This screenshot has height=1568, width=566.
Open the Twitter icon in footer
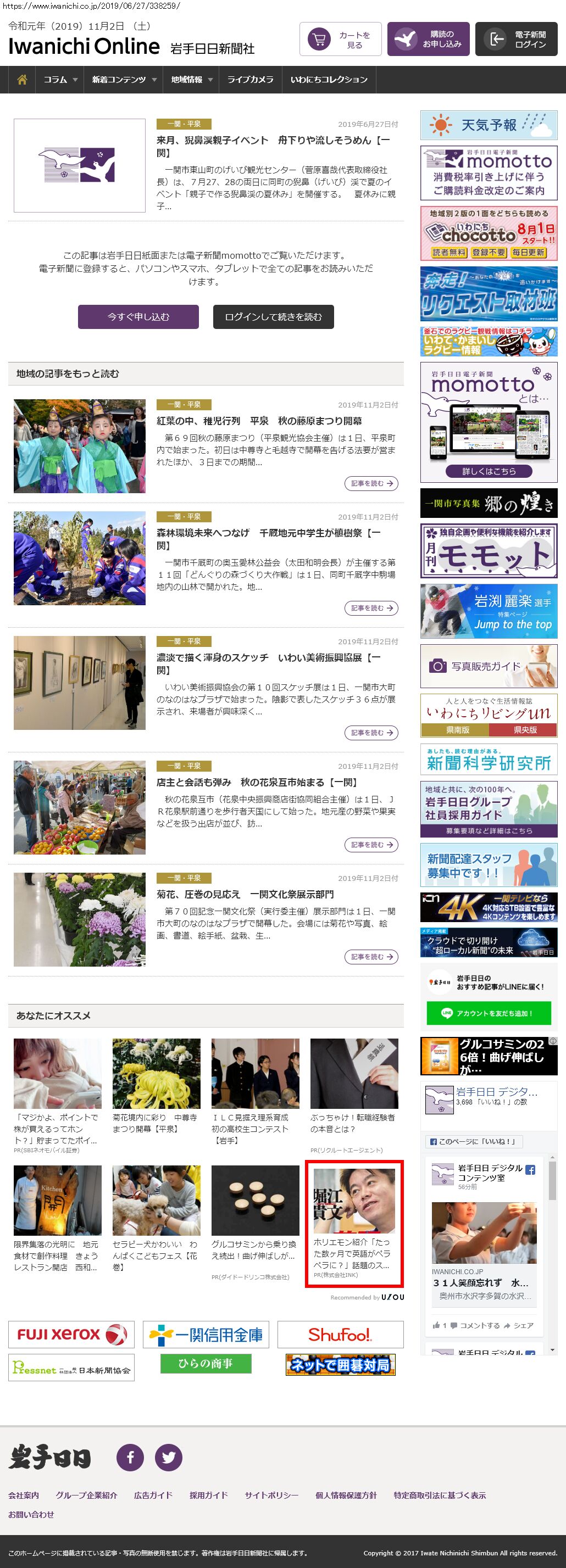169,1457
